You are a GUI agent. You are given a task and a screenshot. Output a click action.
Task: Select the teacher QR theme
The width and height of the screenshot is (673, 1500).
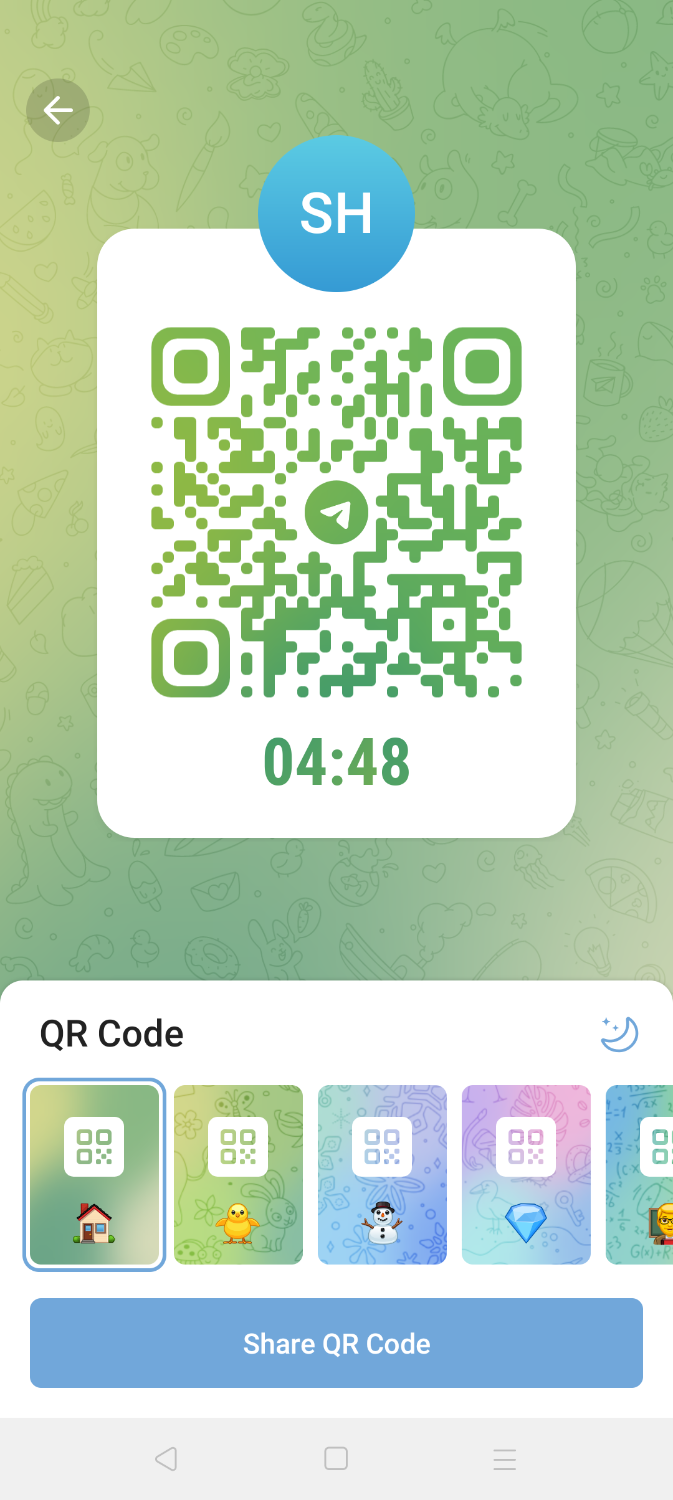(645, 1174)
